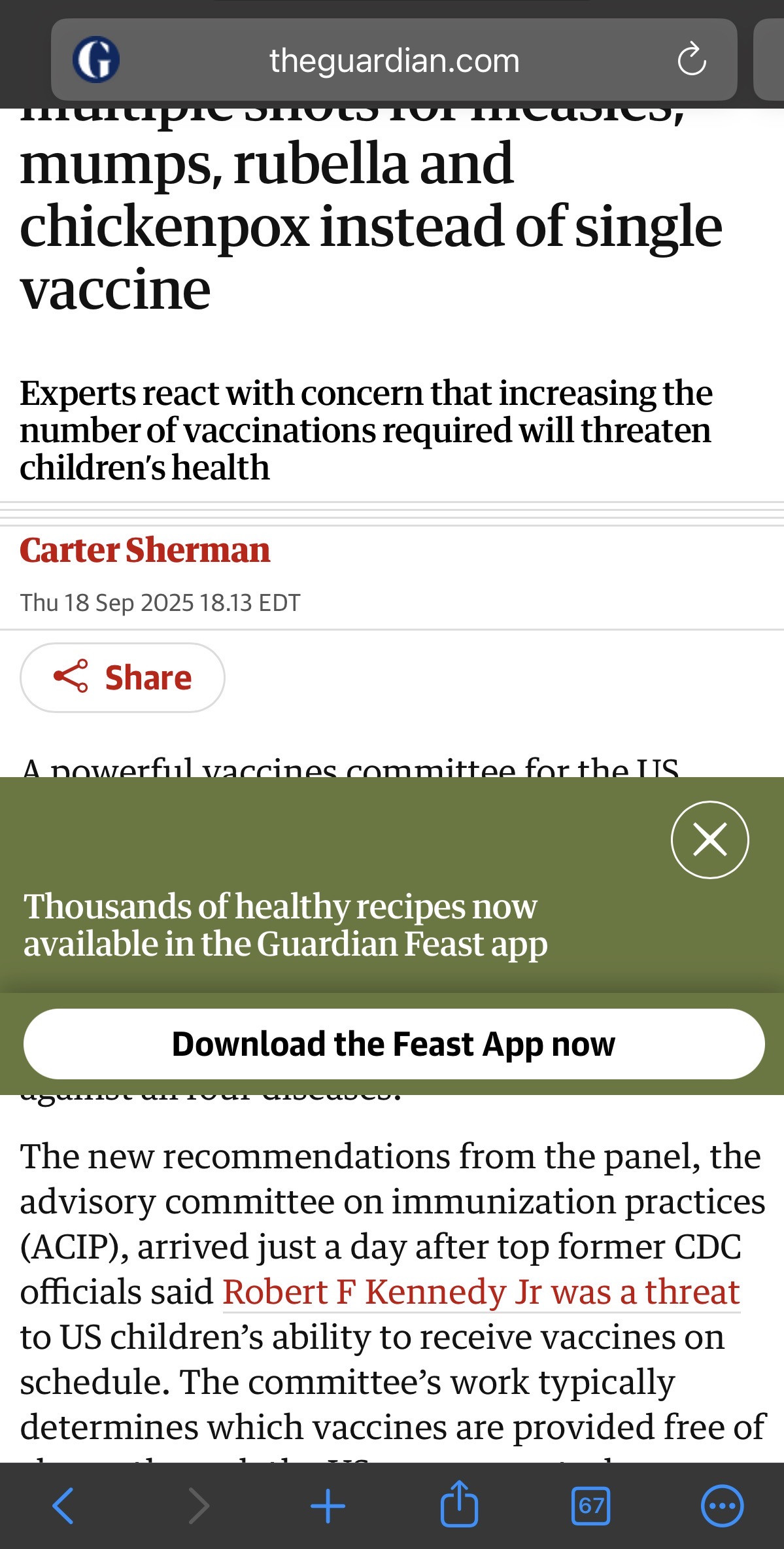The image size is (784, 1549).
Task: Download the Feast App now
Action: tap(394, 1044)
